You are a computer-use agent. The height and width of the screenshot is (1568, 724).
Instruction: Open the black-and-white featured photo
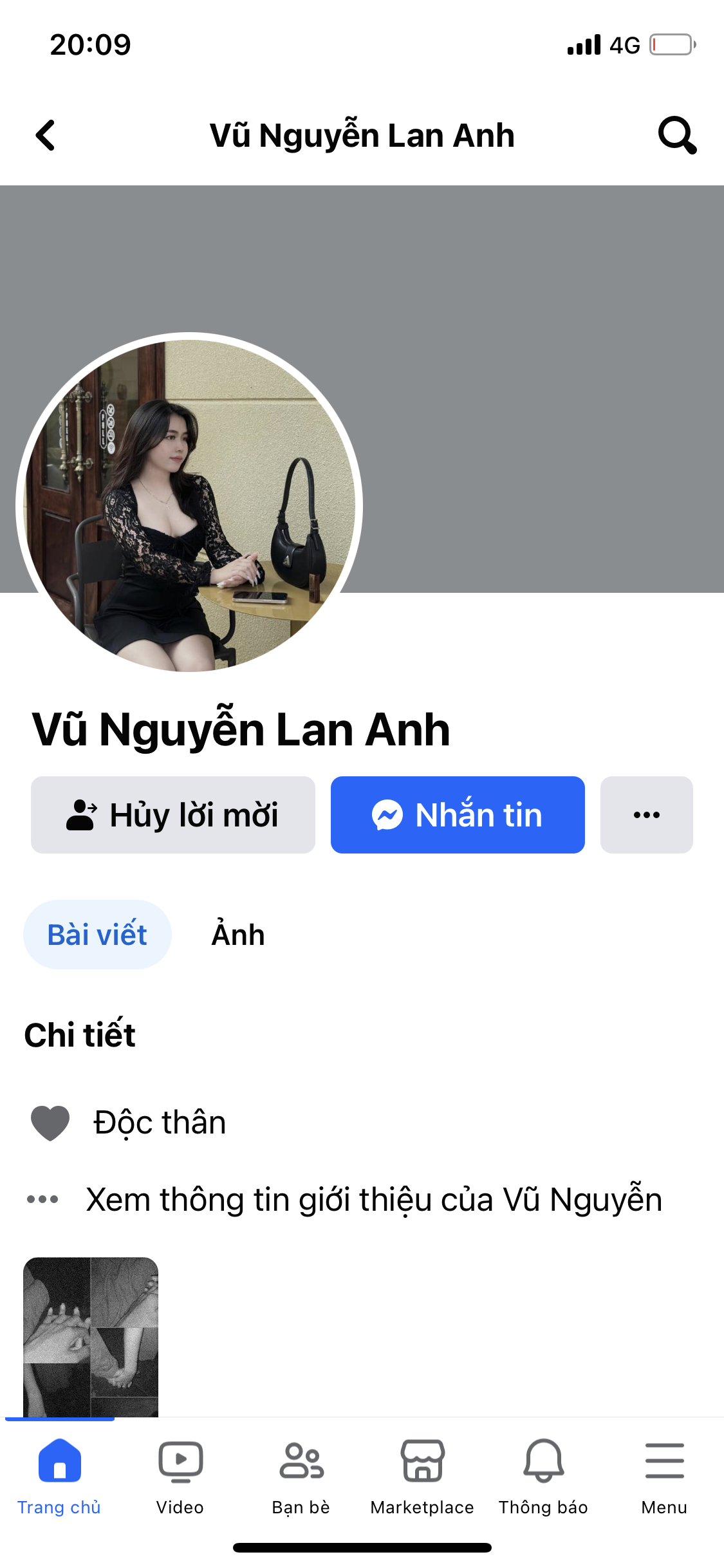coord(91,1336)
